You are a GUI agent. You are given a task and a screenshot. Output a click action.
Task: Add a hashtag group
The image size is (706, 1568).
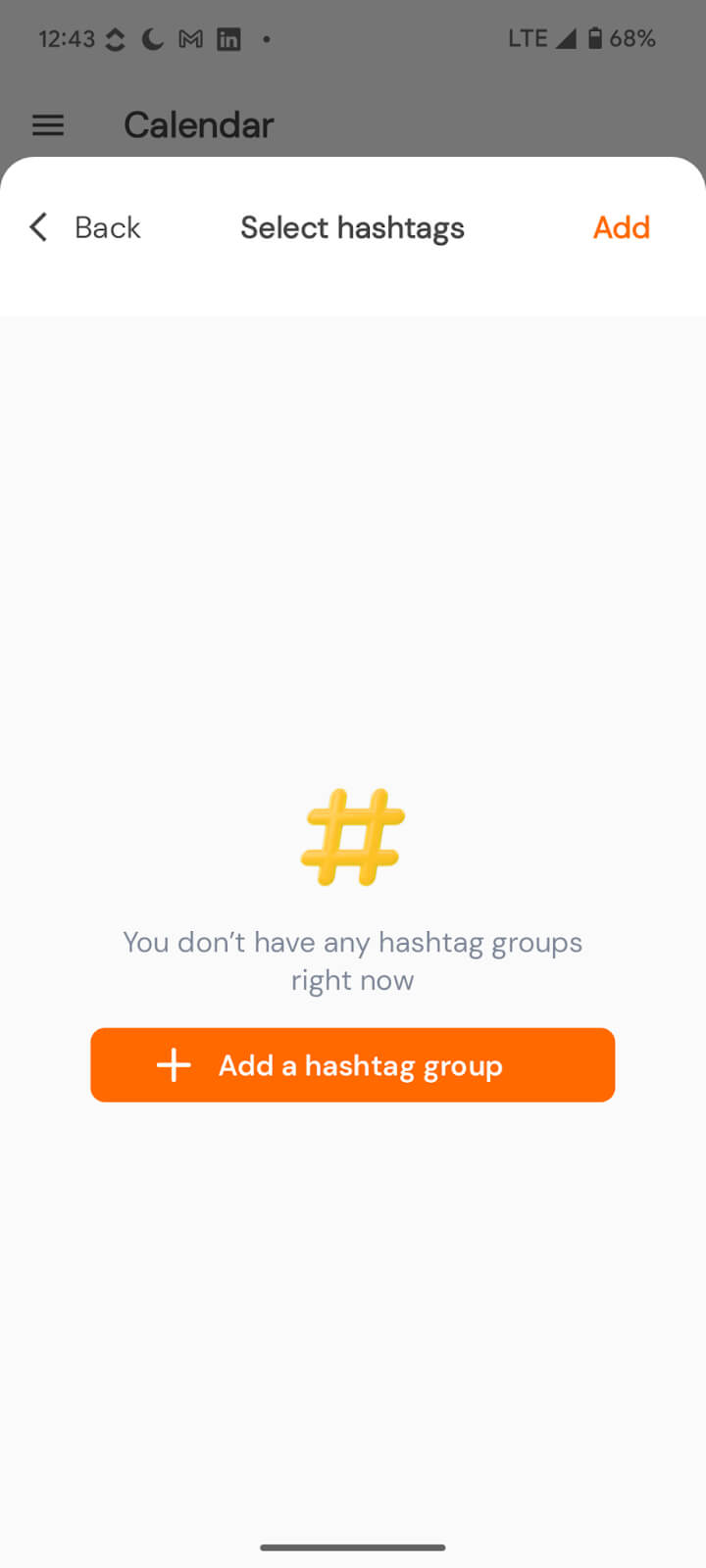tap(353, 1065)
